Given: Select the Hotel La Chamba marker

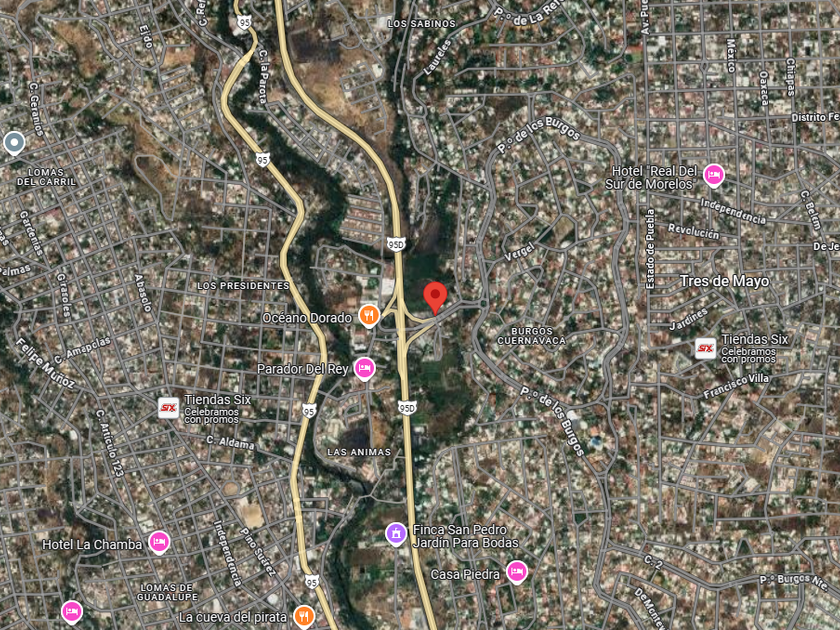Looking at the screenshot, I should (158, 543).
